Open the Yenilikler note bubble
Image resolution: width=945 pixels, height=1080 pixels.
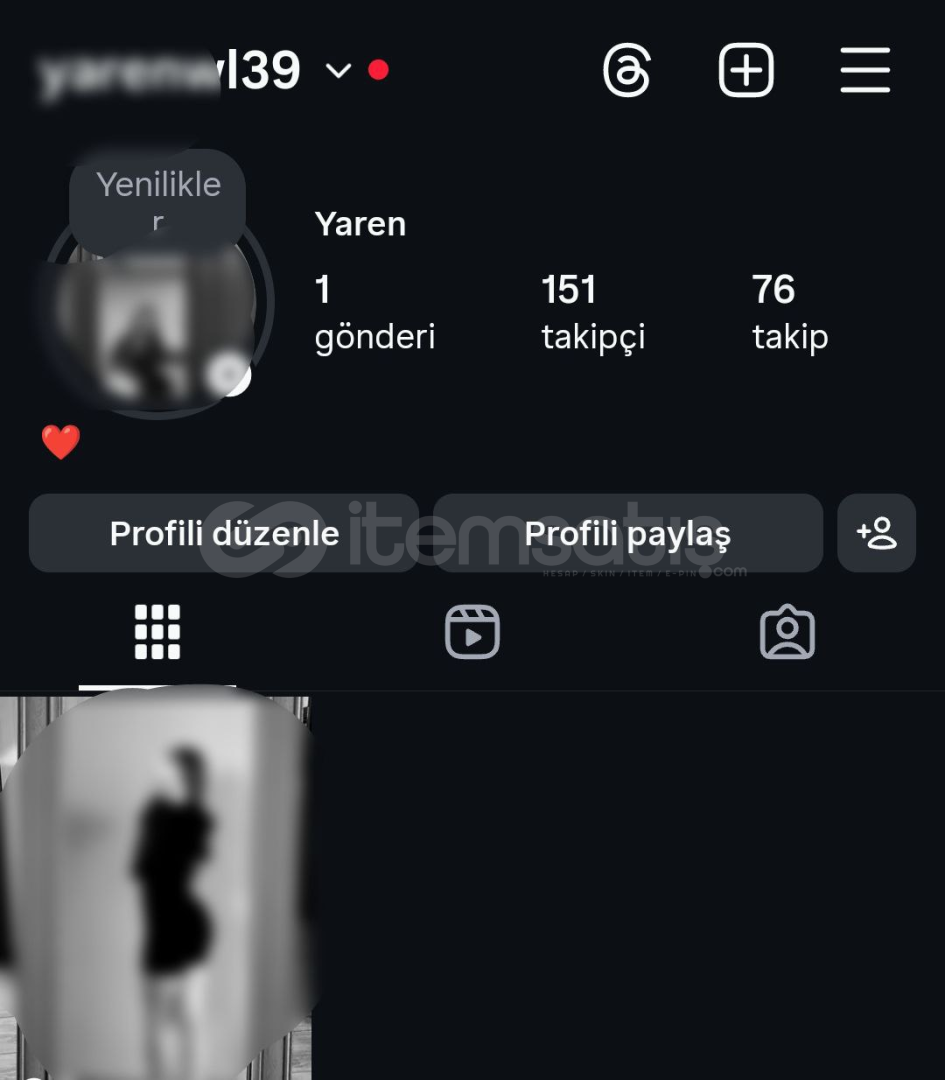pyautogui.click(x=158, y=195)
